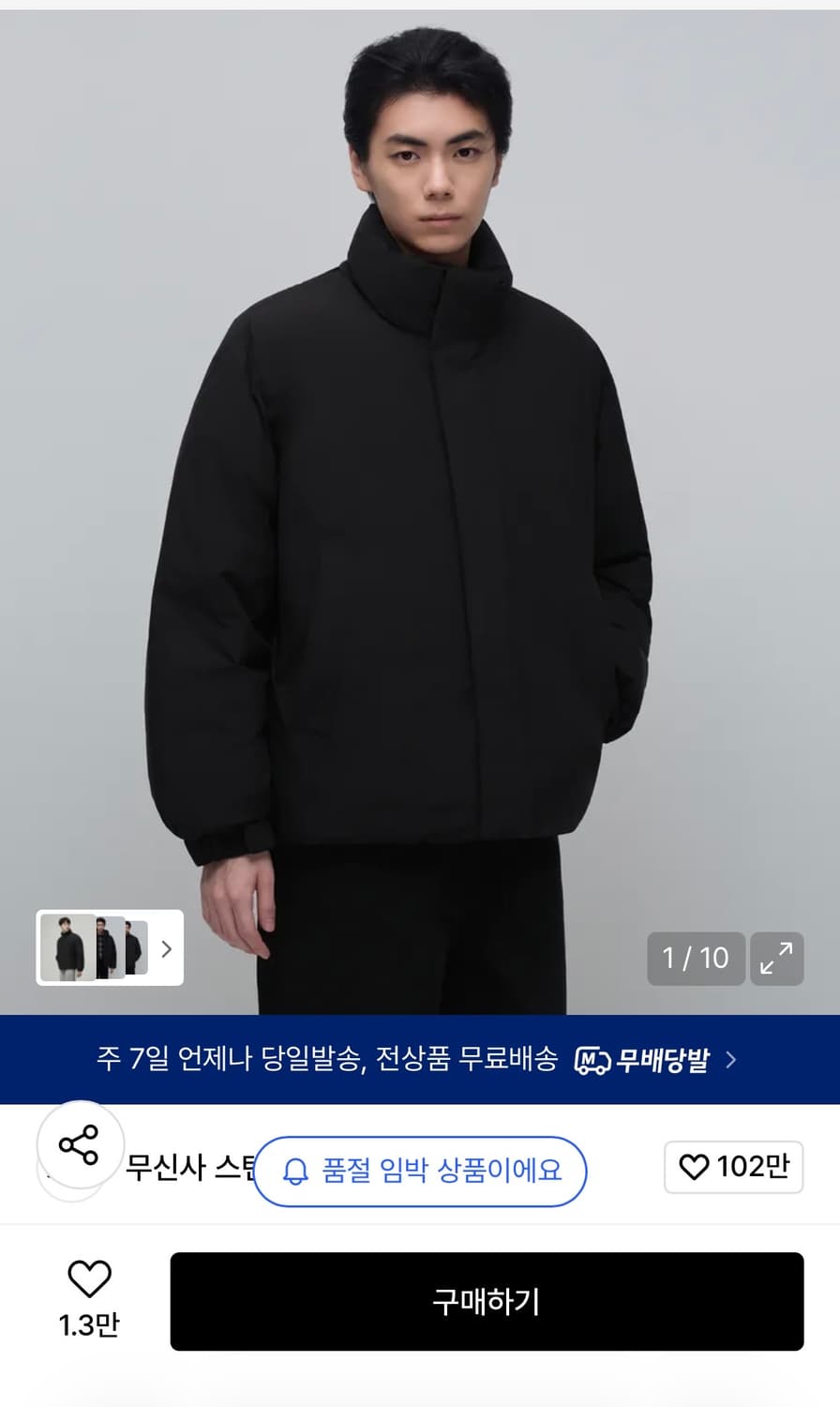Toggle like on the product with the bottom heart

click(88, 1280)
